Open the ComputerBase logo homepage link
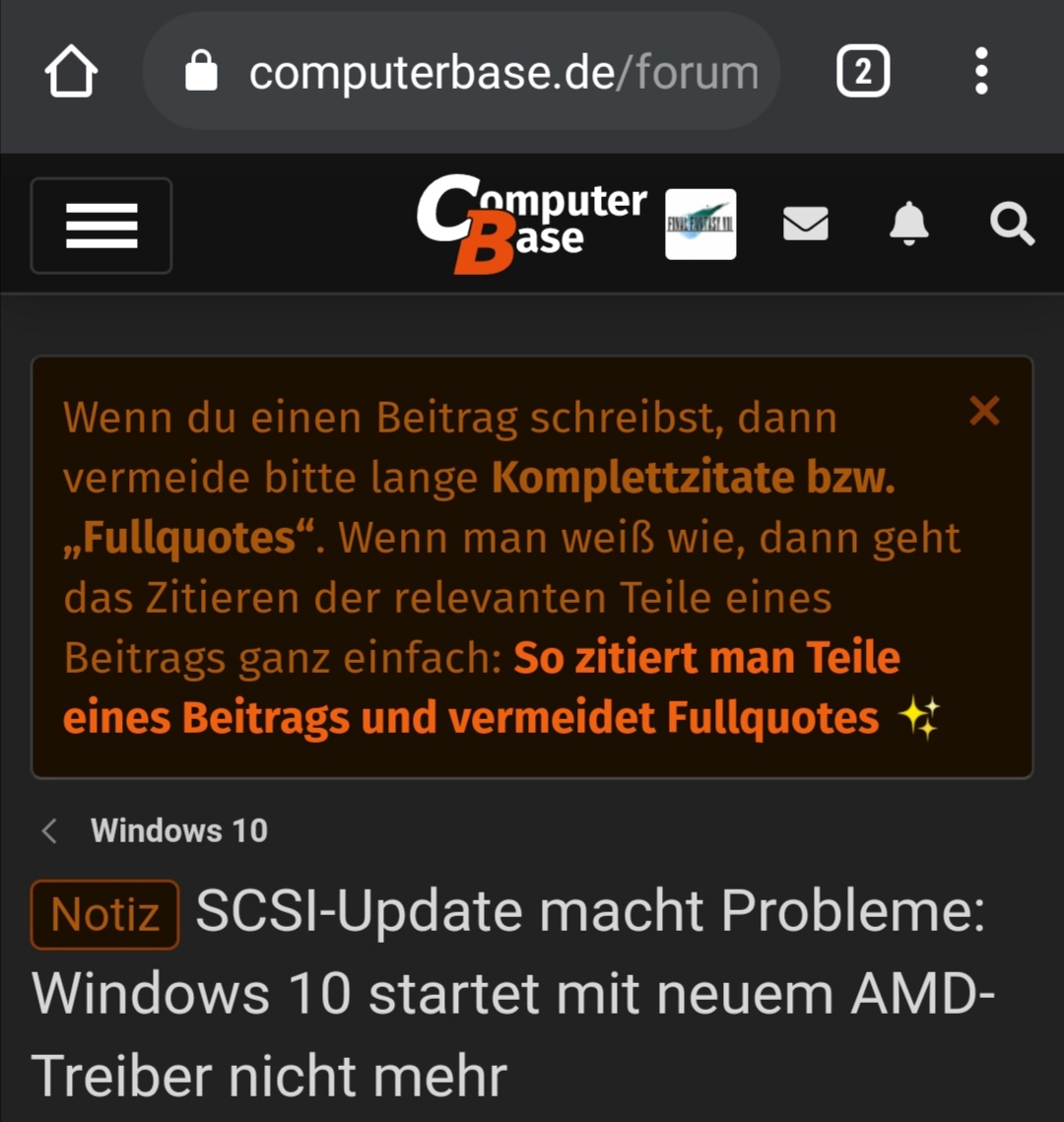The height and width of the screenshot is (1122, 1064). (531, 225)
